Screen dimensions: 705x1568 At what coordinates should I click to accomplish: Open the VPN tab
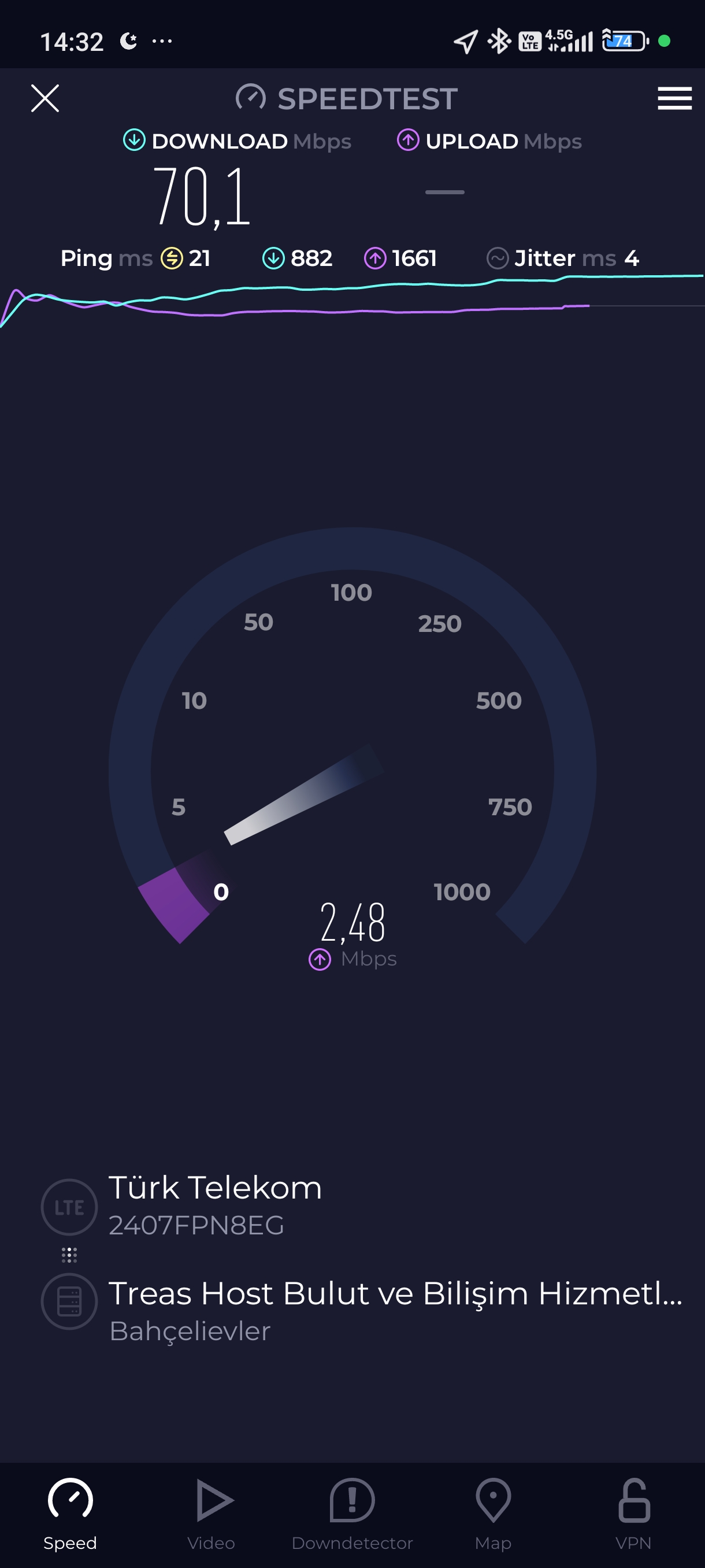(633, 1514)
